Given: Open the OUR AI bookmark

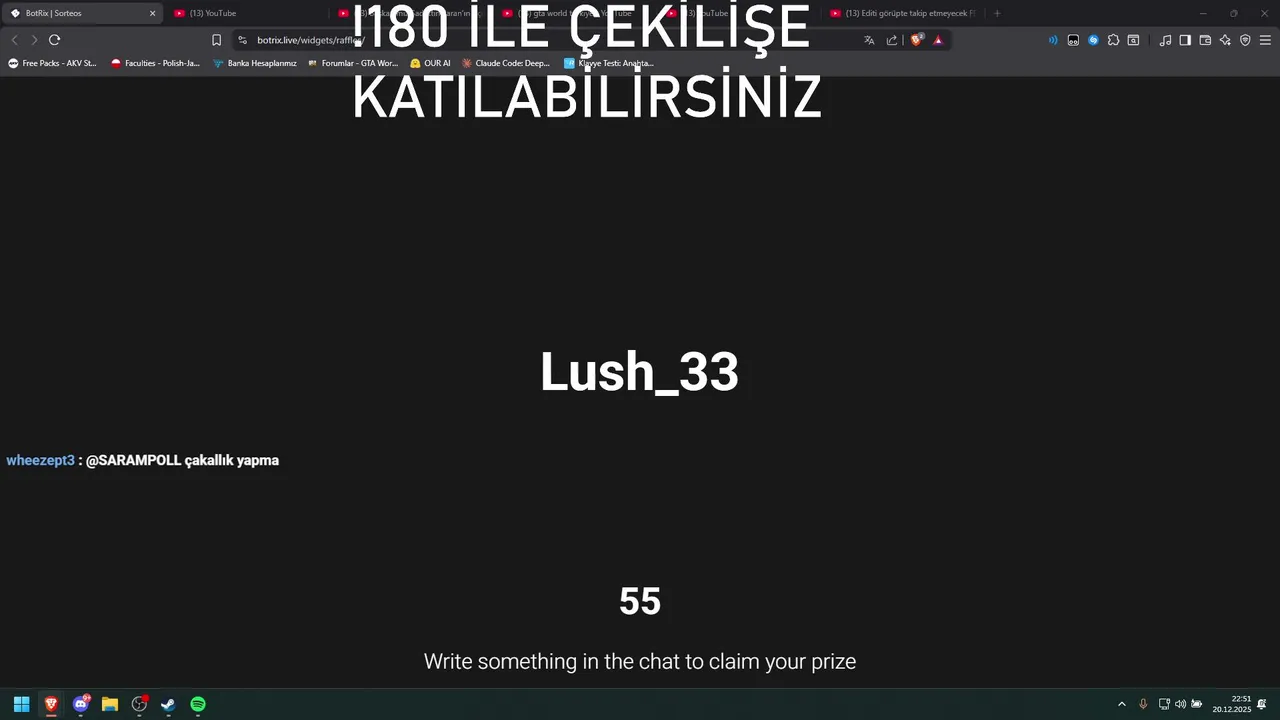Looking at the screenshot, I should coord(430,63).
